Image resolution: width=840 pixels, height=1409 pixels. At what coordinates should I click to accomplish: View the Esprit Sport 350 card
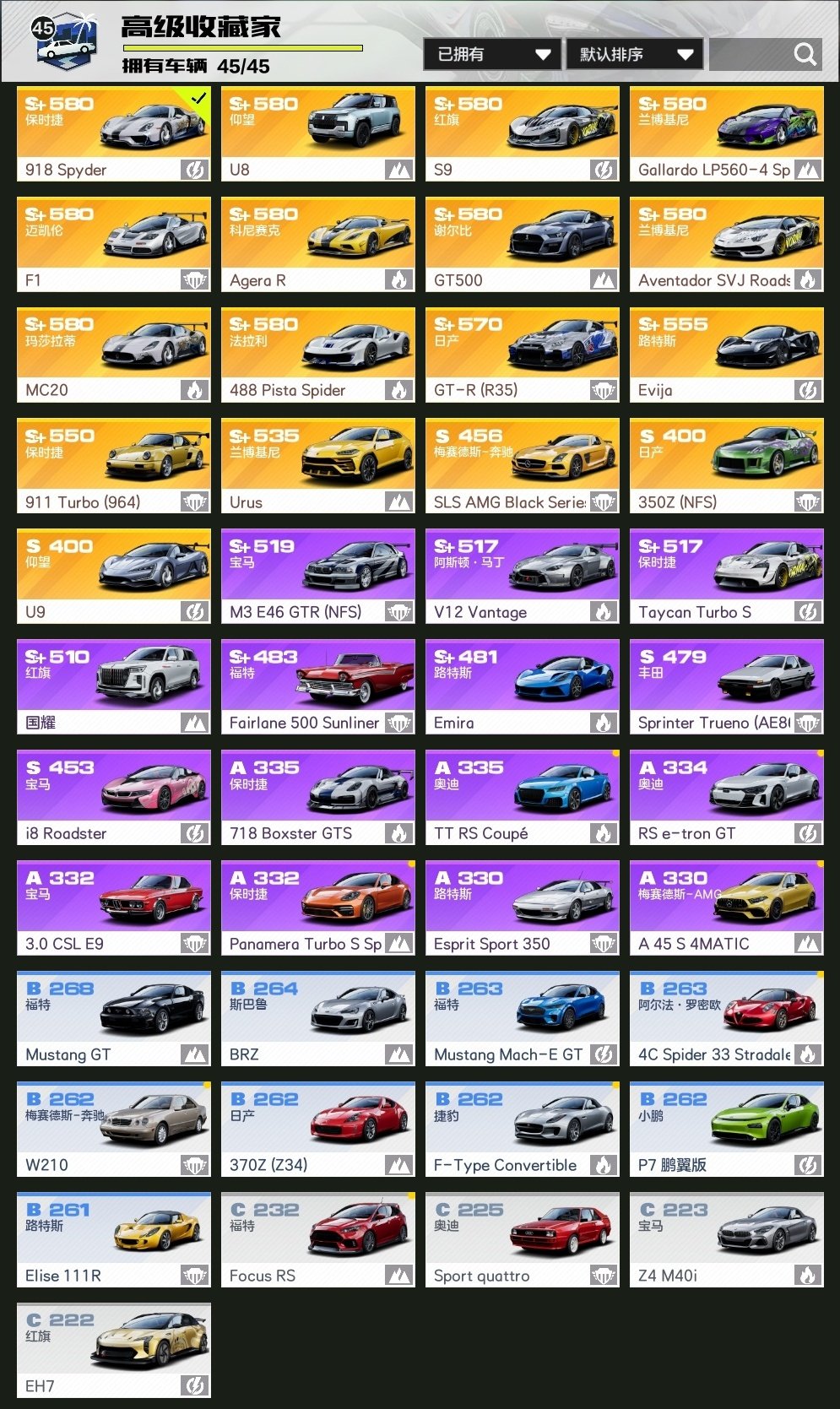(523, 908)
